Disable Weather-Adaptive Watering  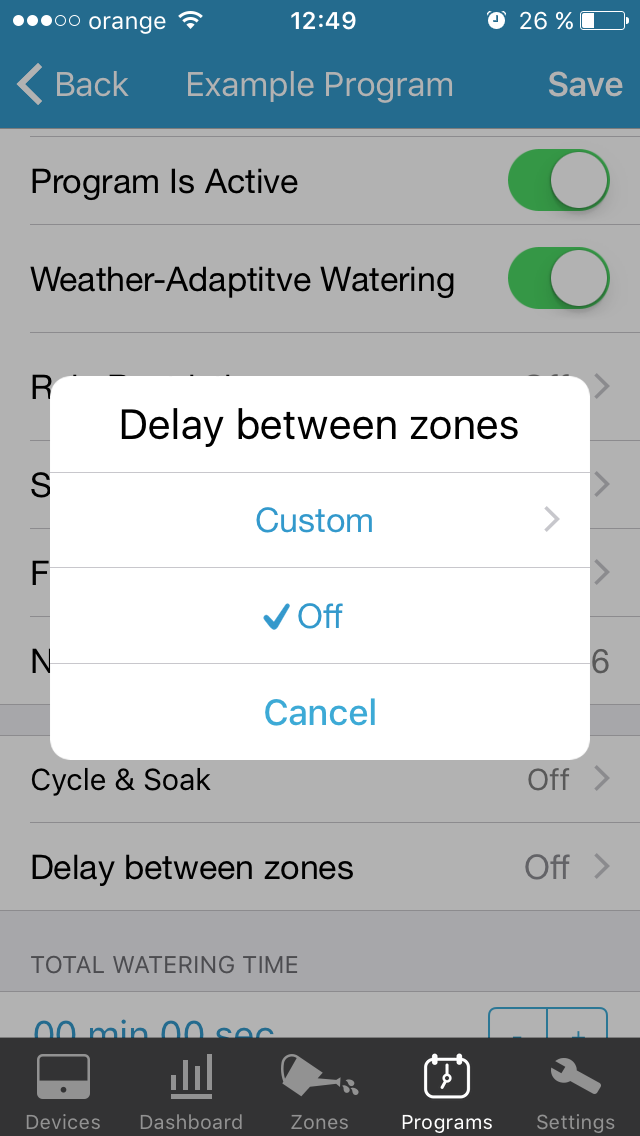point(558,278)
